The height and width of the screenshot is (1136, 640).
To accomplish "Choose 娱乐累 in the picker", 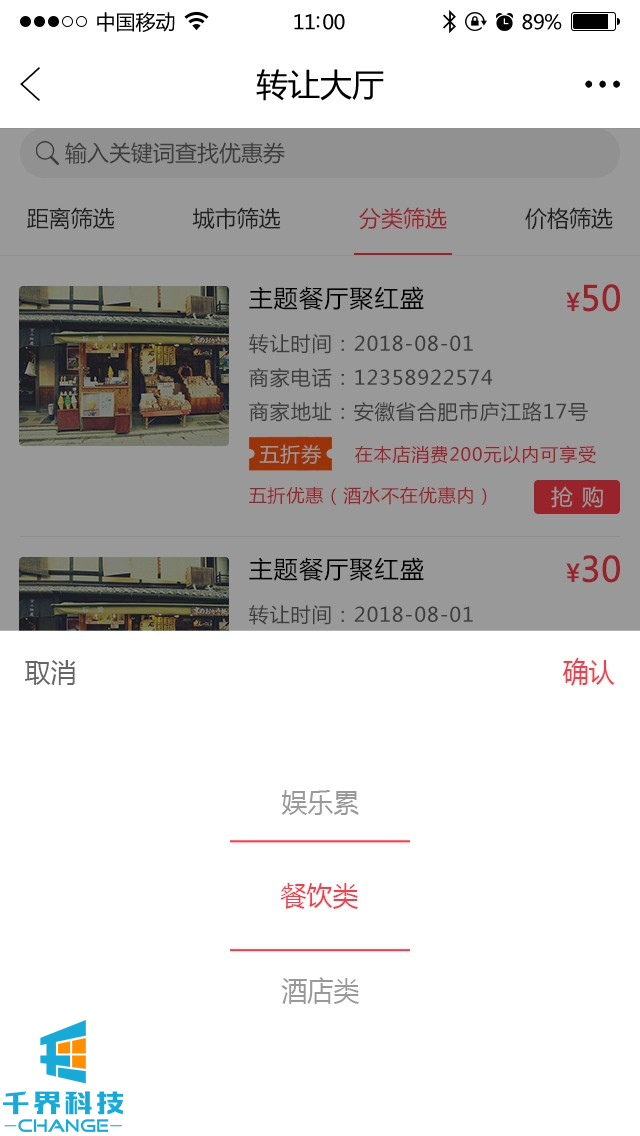I will click(x=320, y=803).
